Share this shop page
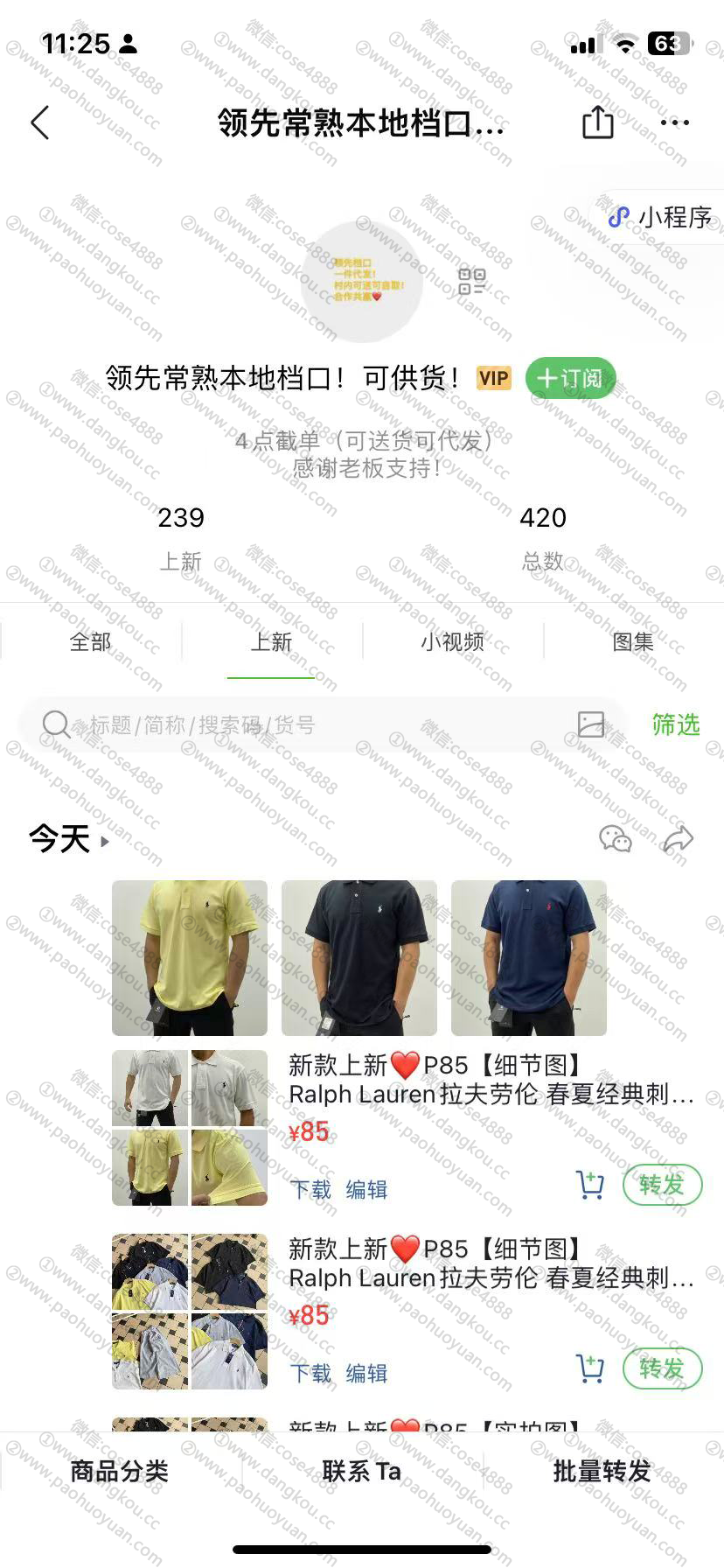This screenshot has width=724, height=1568. [598, 122]
